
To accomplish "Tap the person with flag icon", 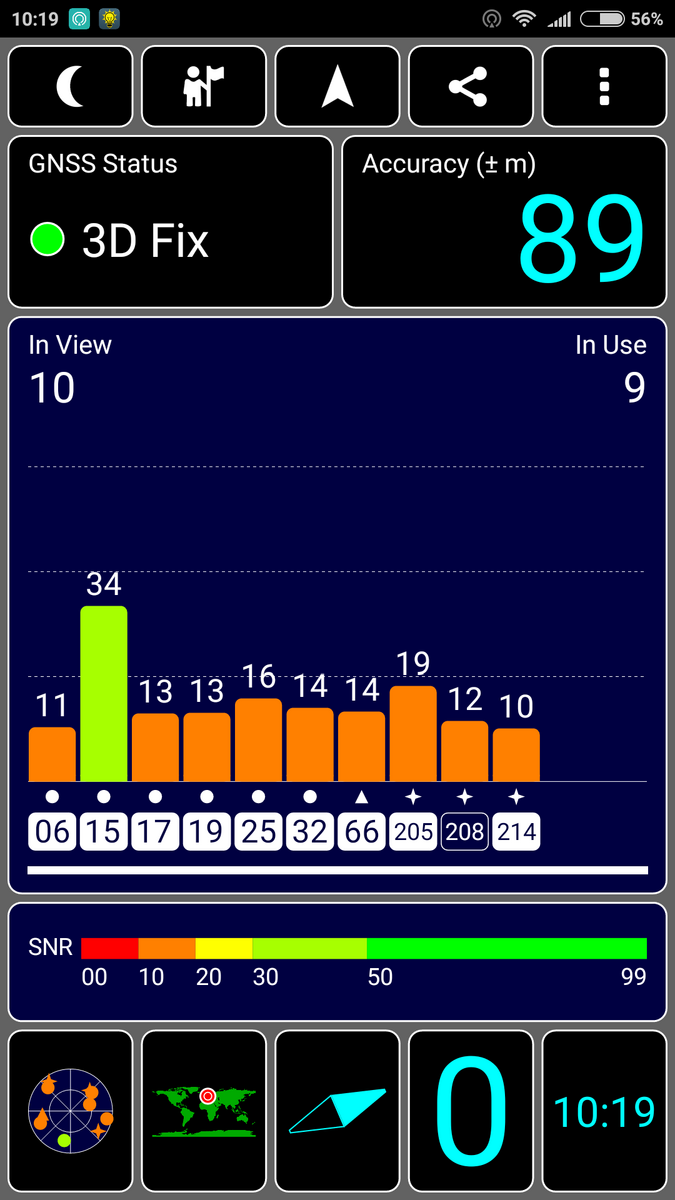I will (x=204, y=87).
